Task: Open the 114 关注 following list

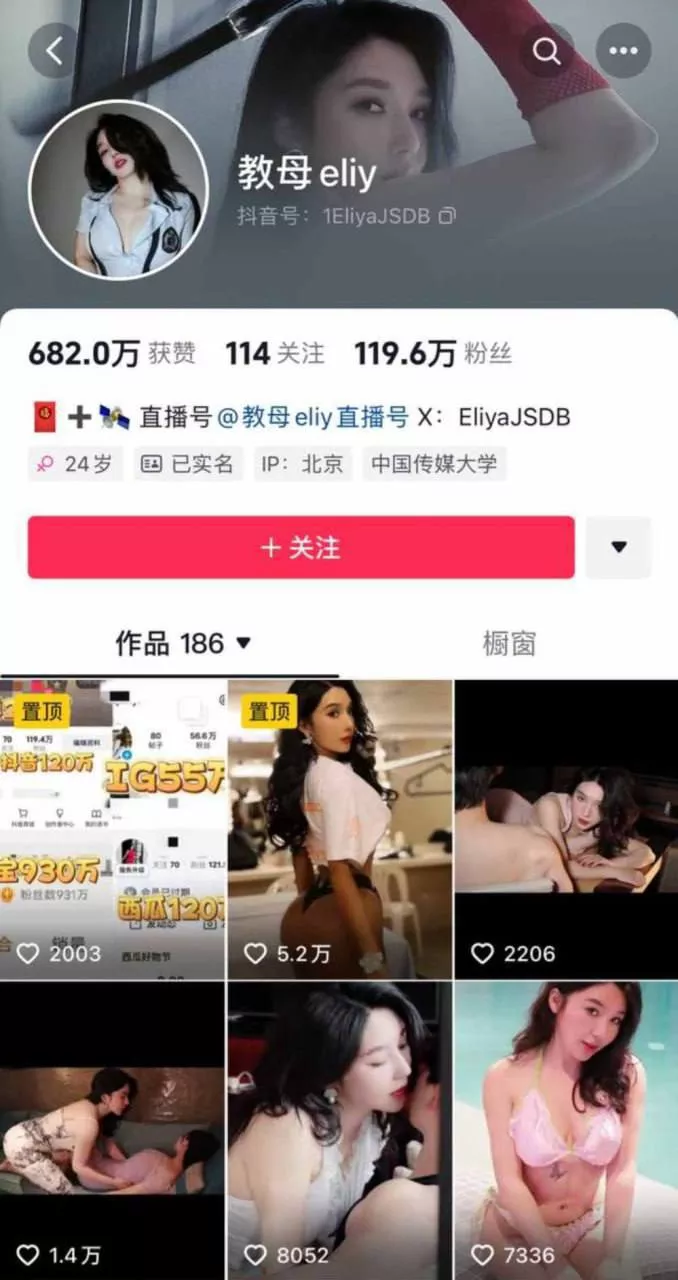Action: pyautogui.click(x=275, y=353)
